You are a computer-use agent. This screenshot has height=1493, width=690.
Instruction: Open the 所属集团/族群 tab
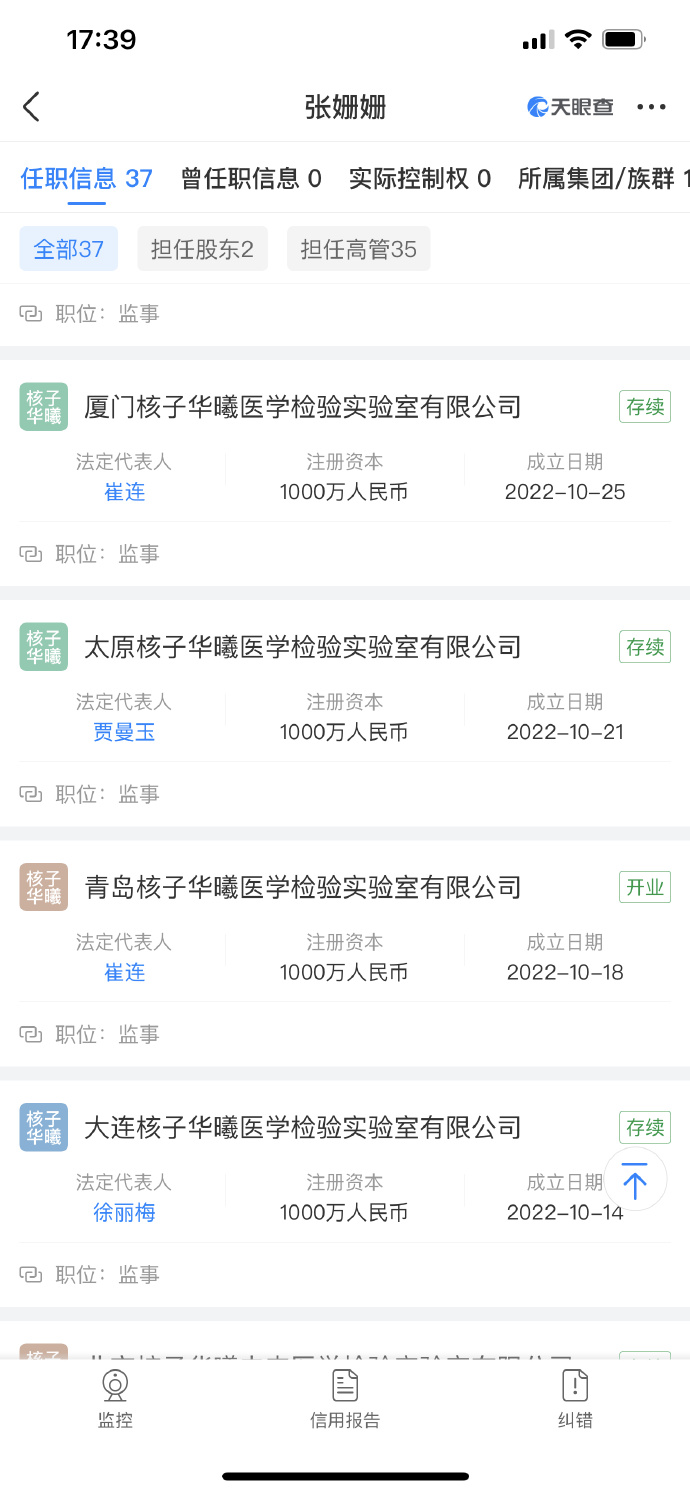[x=604, y=179]
